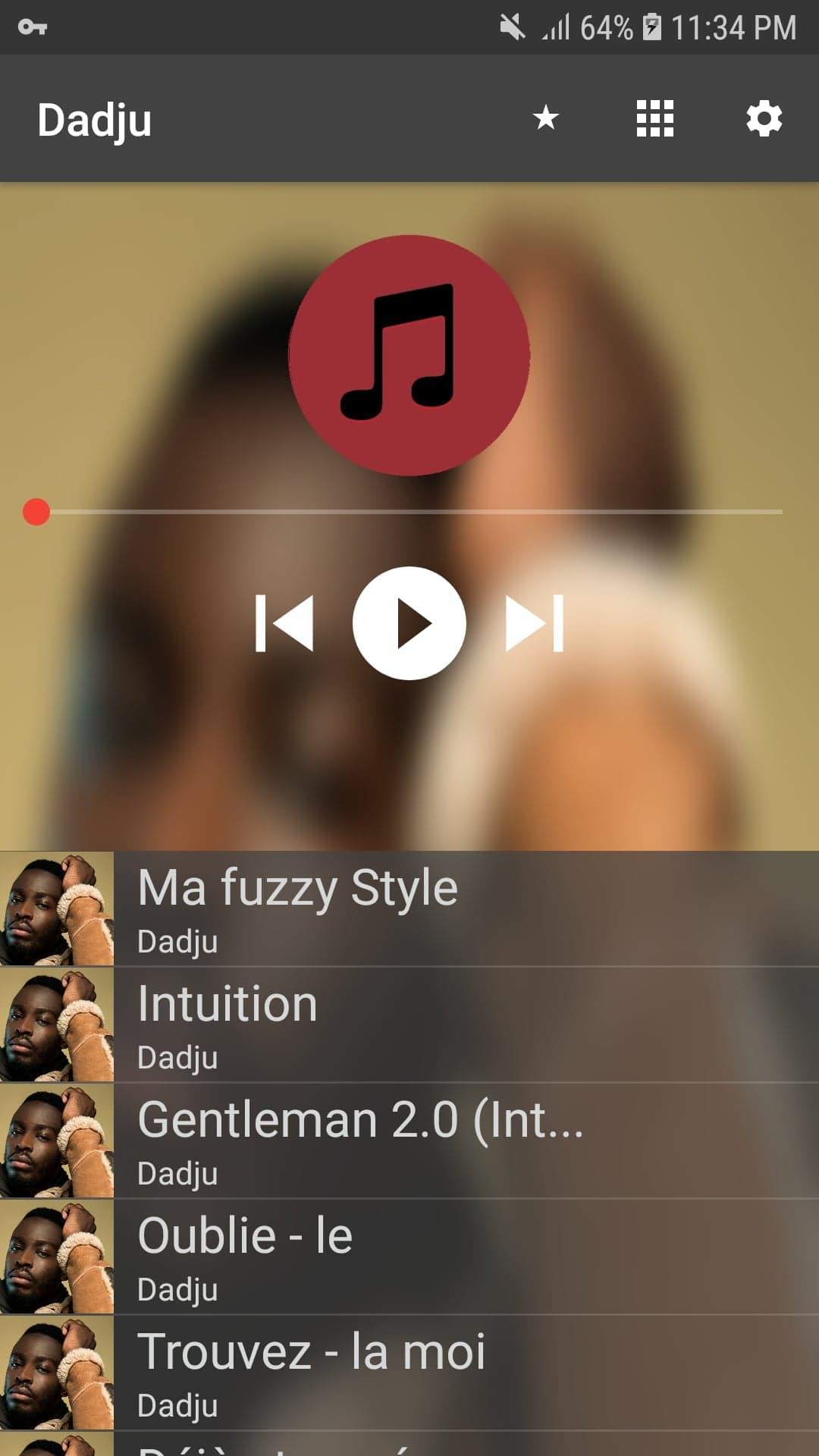Open the settings gear

coord(764,118)
